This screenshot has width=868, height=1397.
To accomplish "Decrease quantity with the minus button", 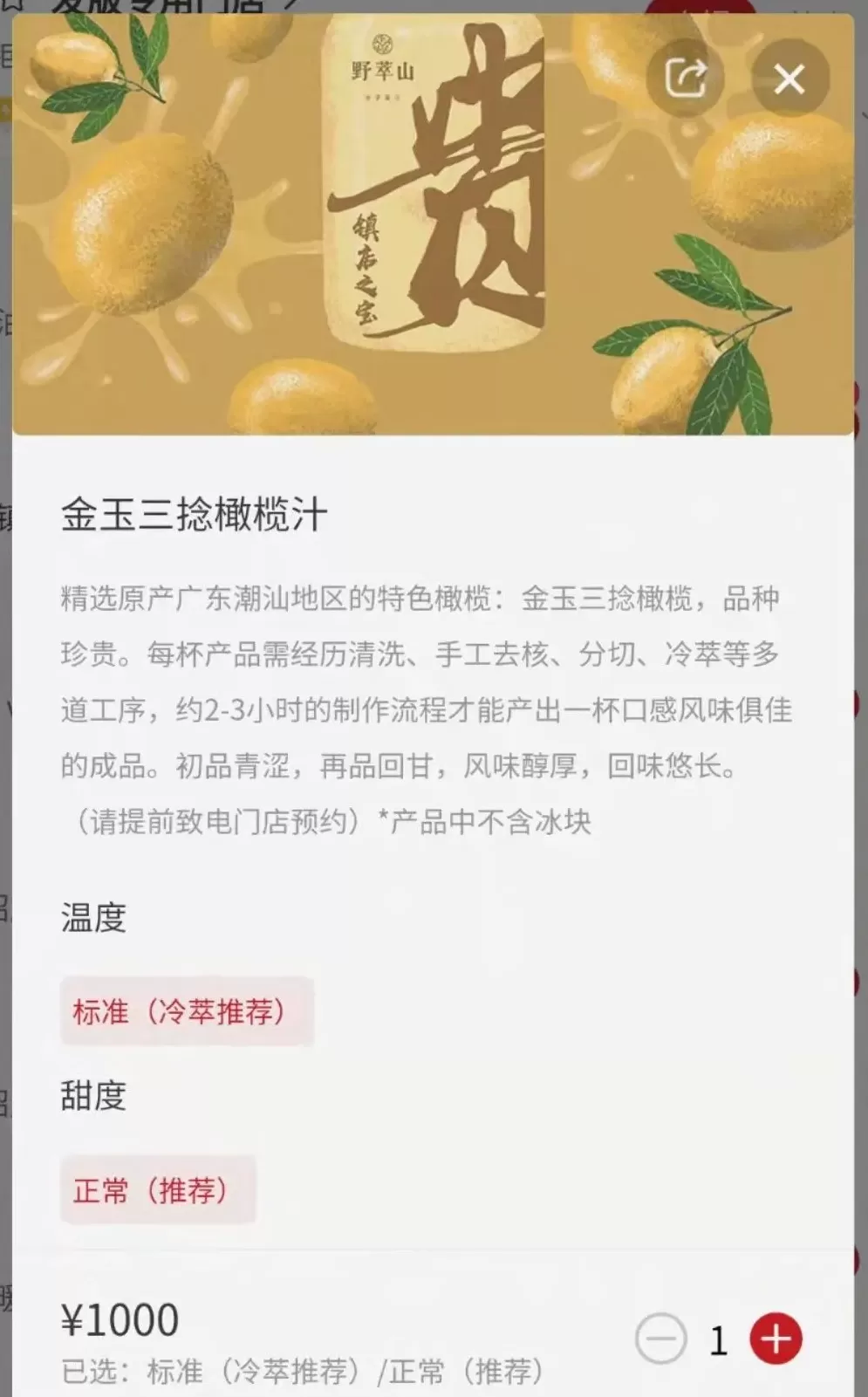I will click(x=661, y=1339).
